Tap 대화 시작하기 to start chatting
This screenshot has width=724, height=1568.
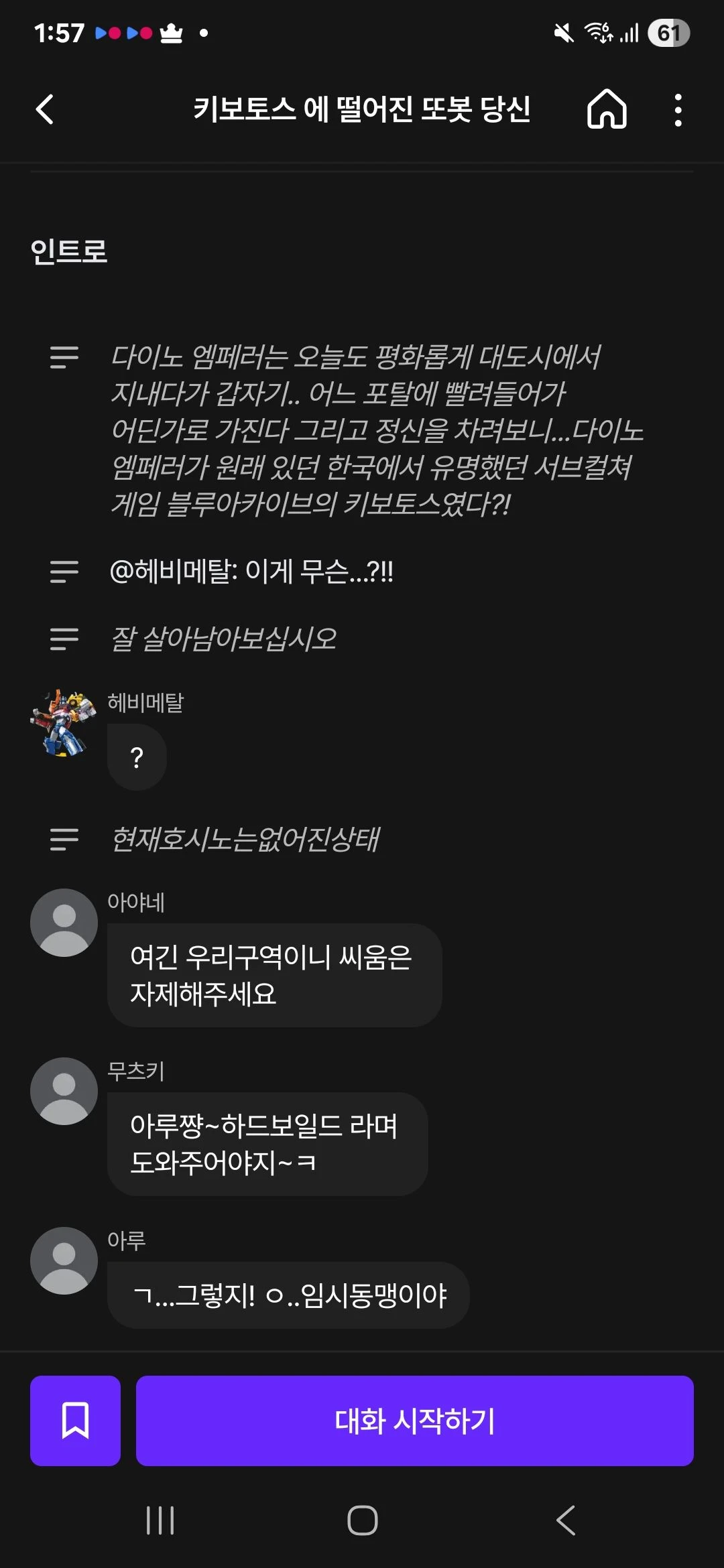(414, 1421)
